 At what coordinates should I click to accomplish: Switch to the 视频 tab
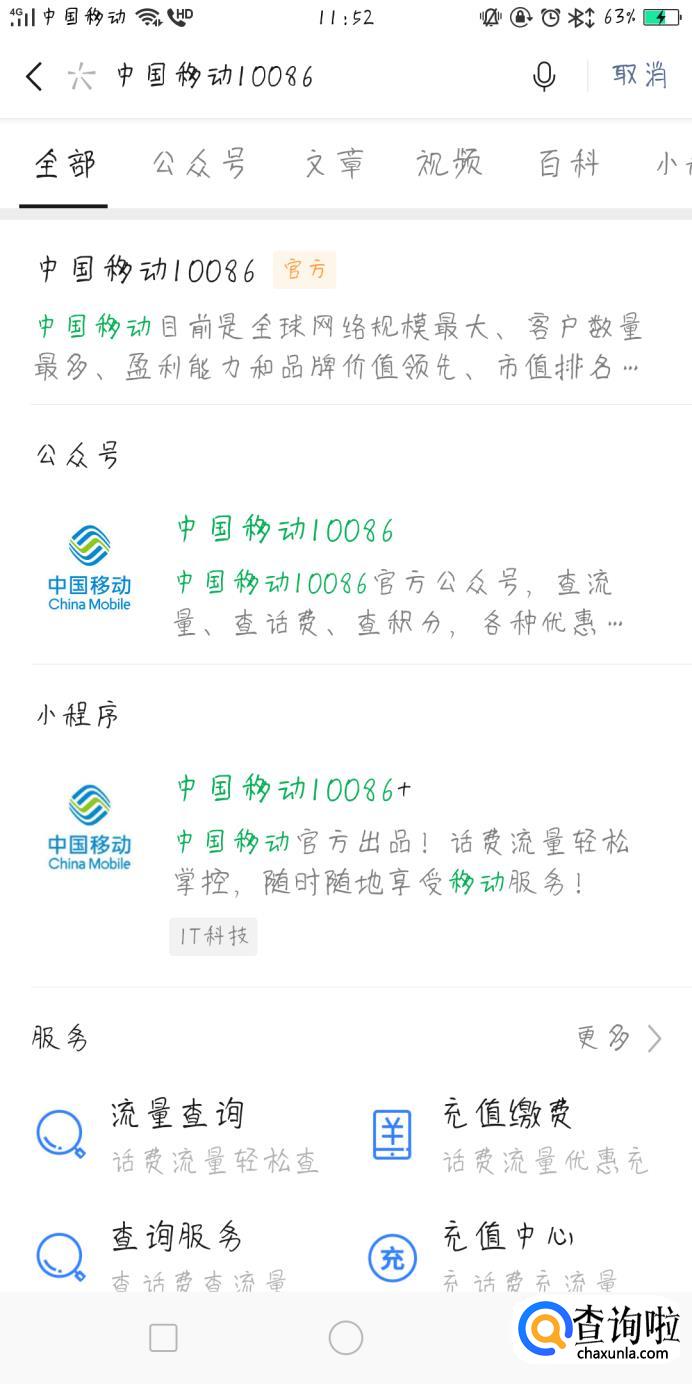[x=450, y=164]
